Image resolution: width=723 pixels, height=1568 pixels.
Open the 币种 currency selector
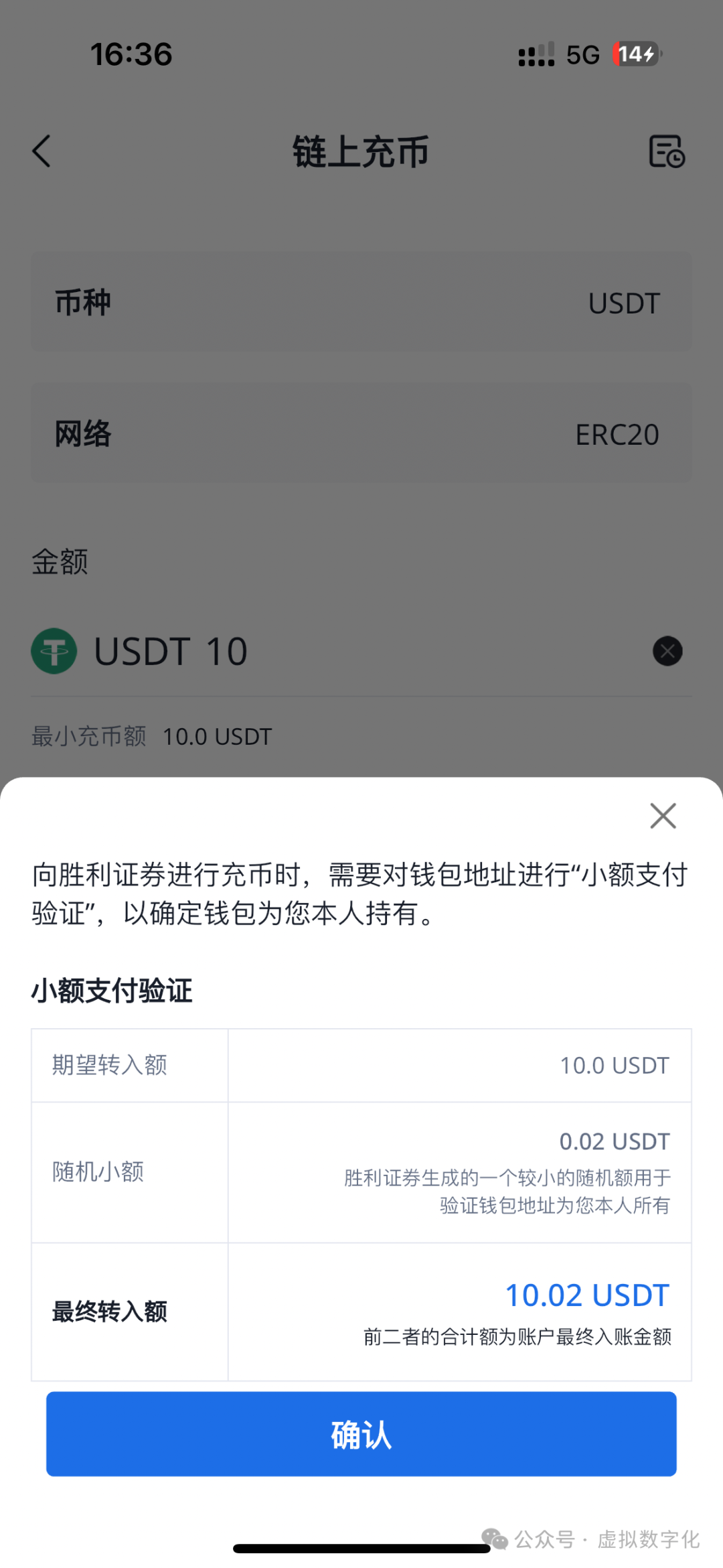pos(361,301)
